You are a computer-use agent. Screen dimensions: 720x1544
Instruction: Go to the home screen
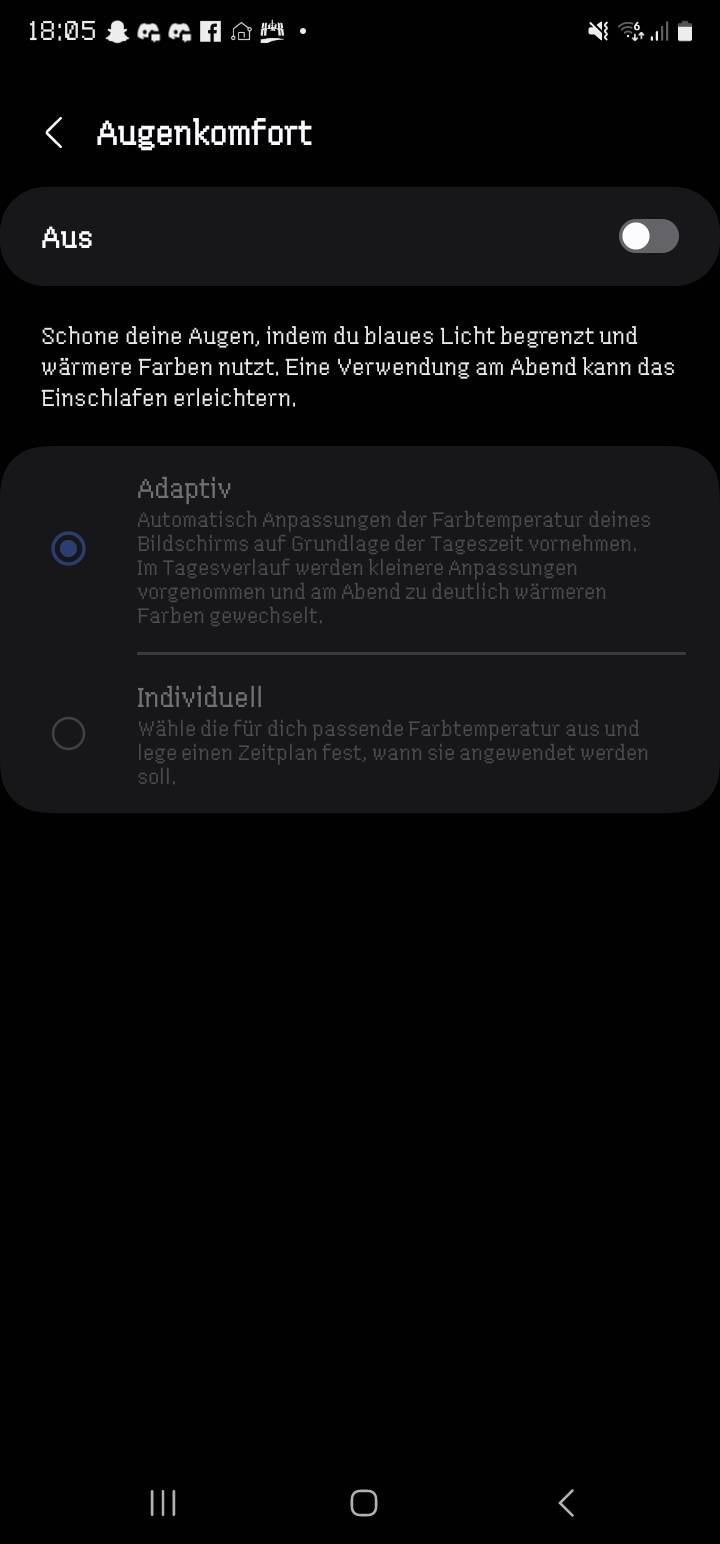coord(364,1502)
